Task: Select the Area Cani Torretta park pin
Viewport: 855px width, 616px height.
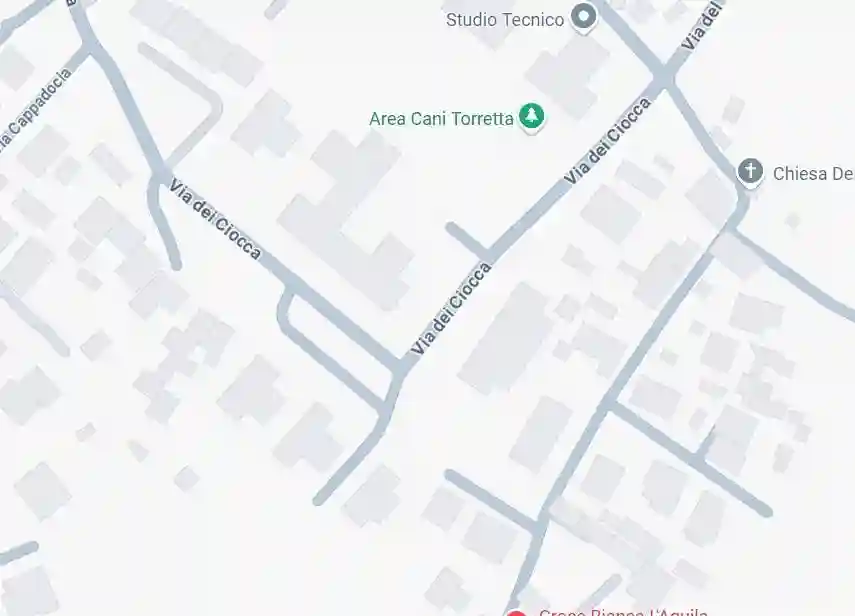Action: (x=532, y=118)
